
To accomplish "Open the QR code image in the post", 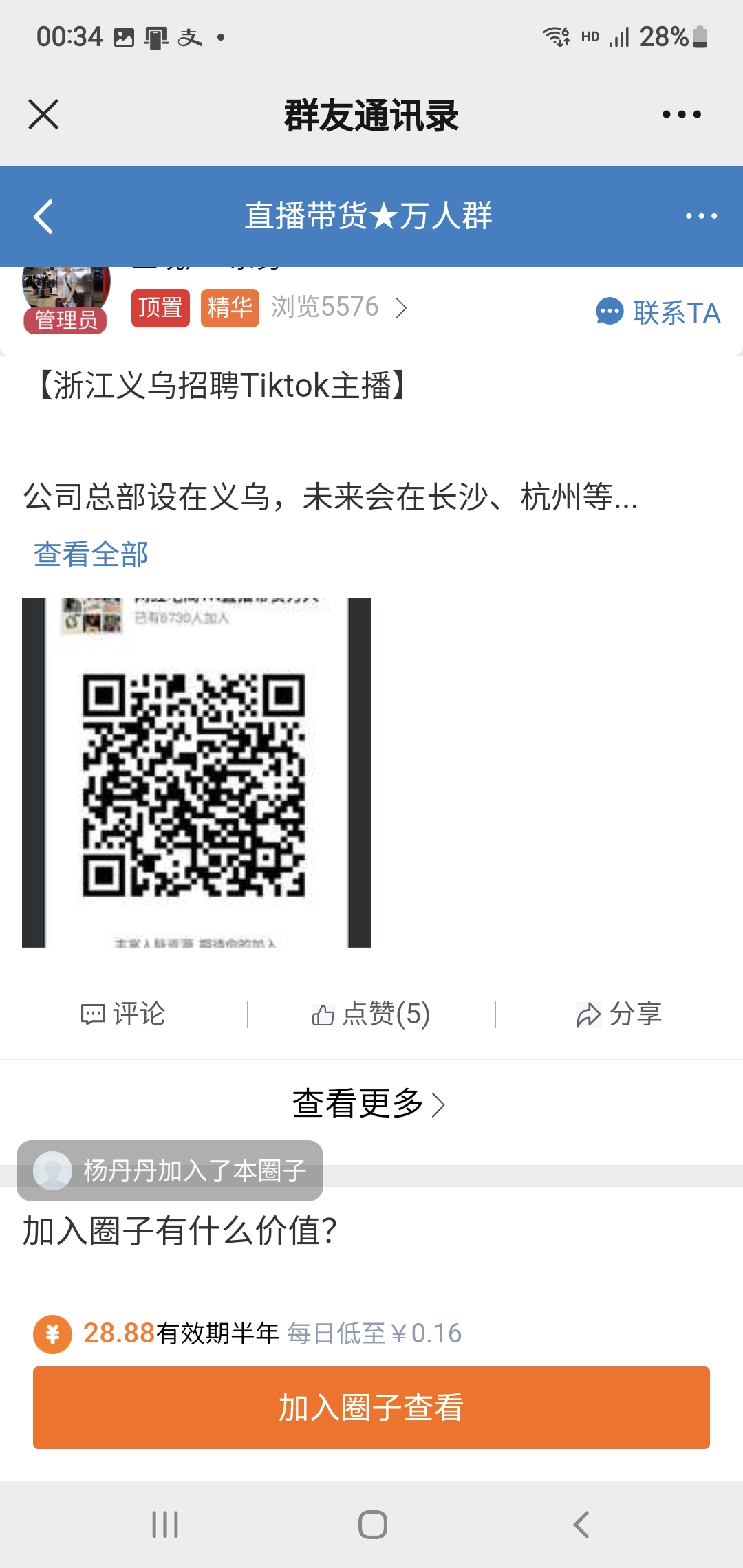I will [197, 772].
